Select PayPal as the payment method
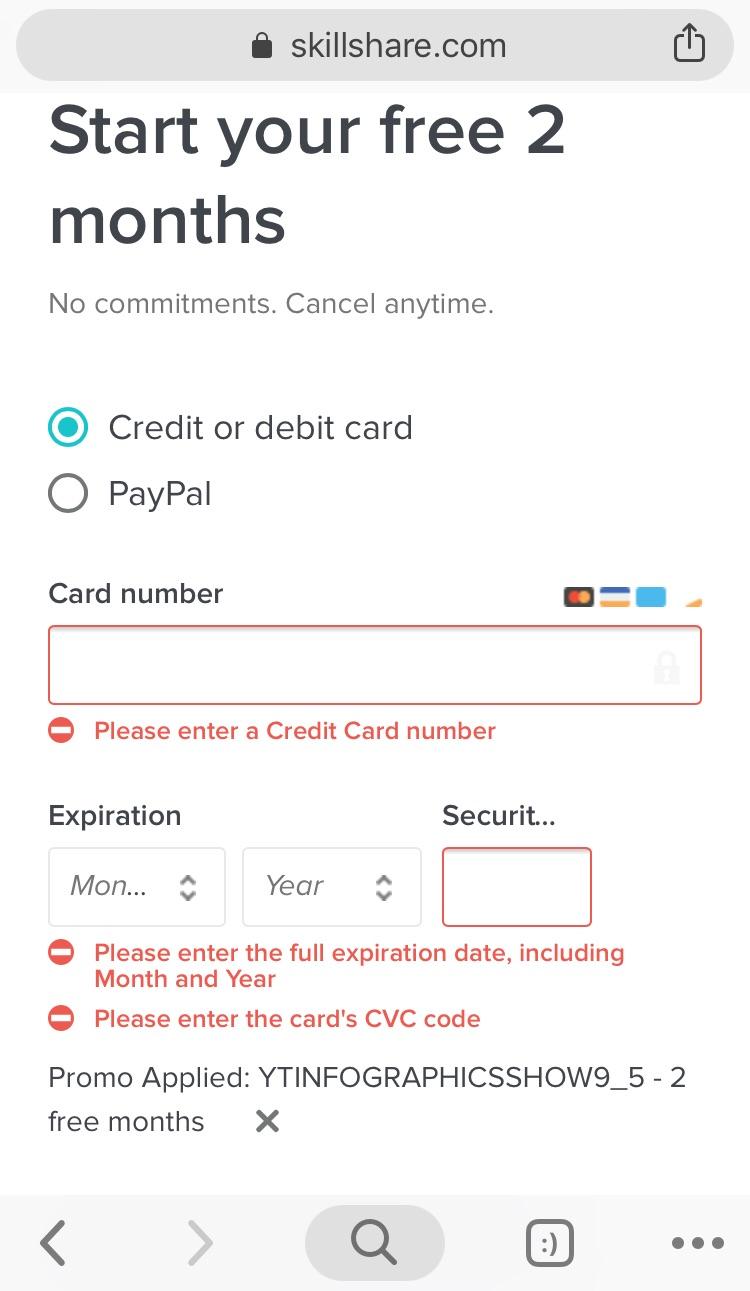This screenshot has height=1291, width=750. point(67,492)
